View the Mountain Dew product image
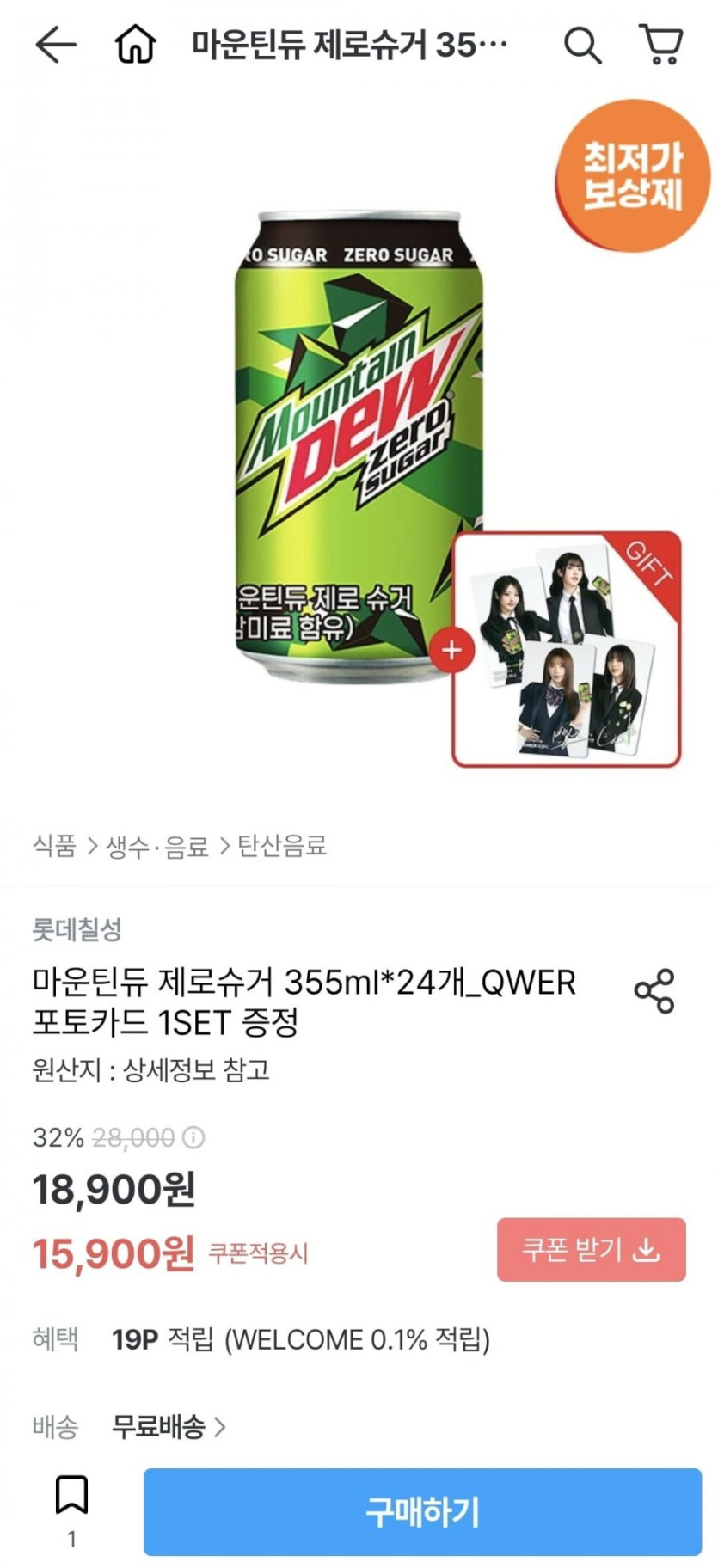Viewport: 718px width, 1568px height. click(359, 447)
